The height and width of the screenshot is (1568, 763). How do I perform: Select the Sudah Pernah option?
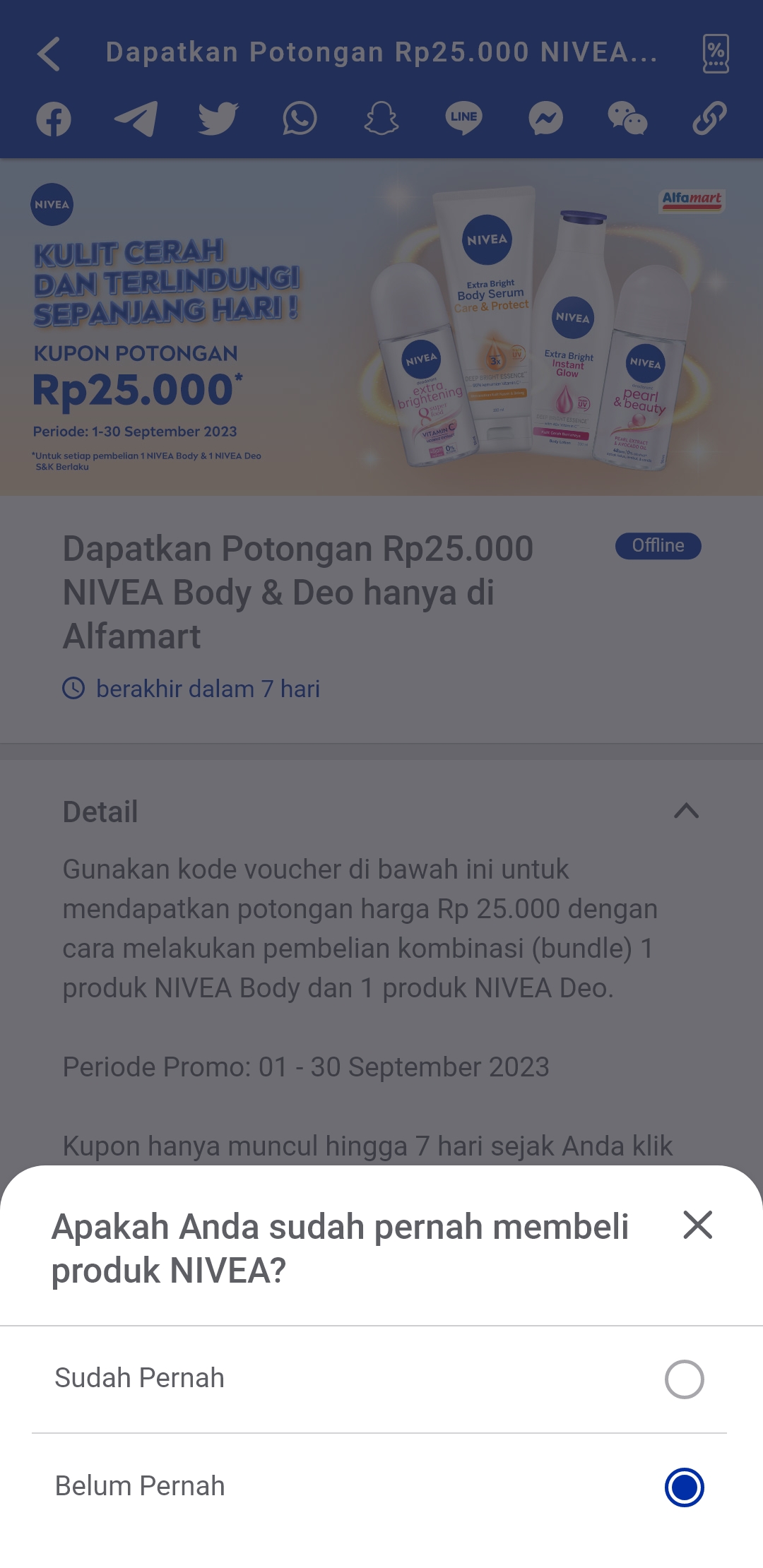click(684, 1379)
